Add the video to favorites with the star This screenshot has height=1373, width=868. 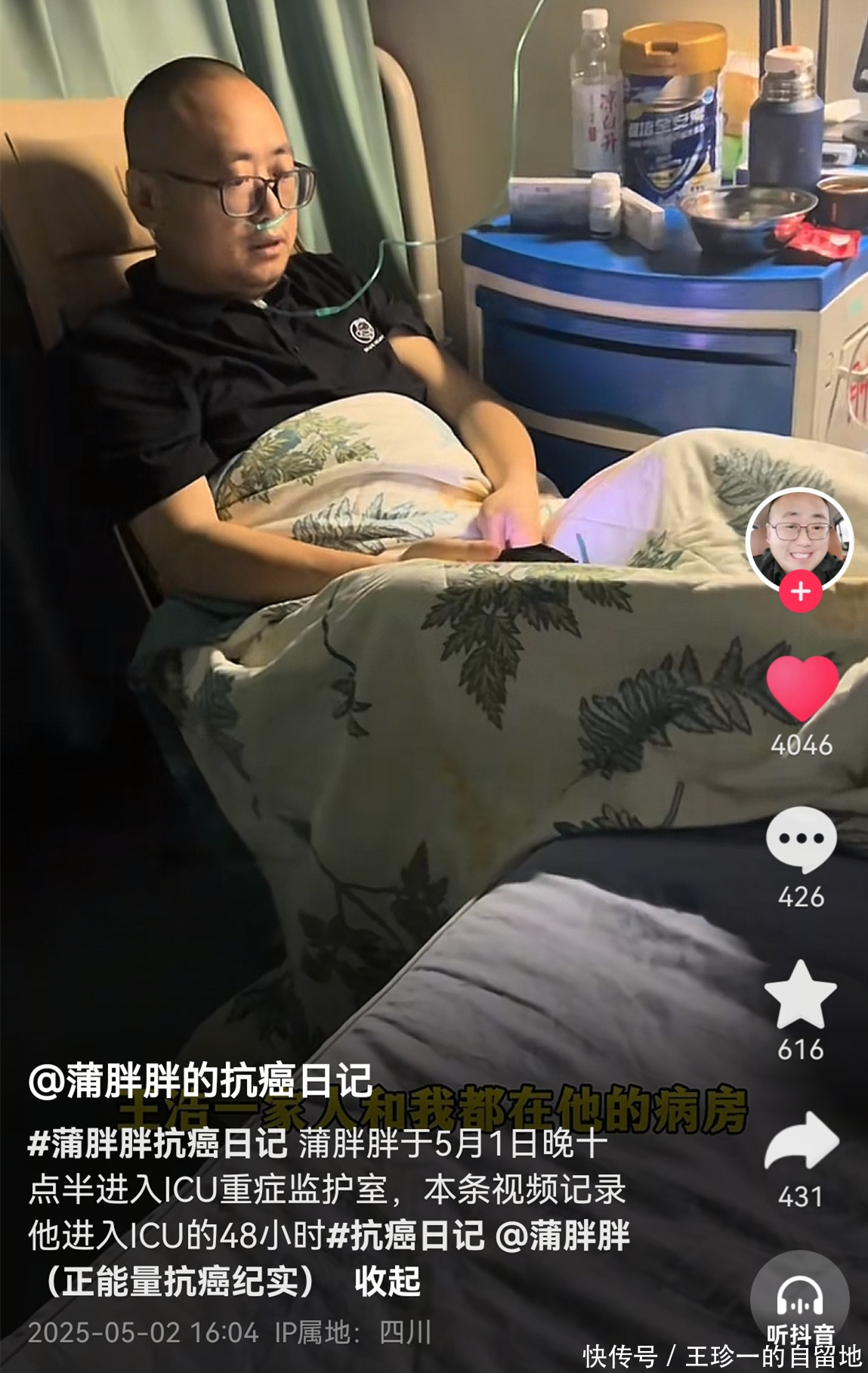(x=801, y=994)
